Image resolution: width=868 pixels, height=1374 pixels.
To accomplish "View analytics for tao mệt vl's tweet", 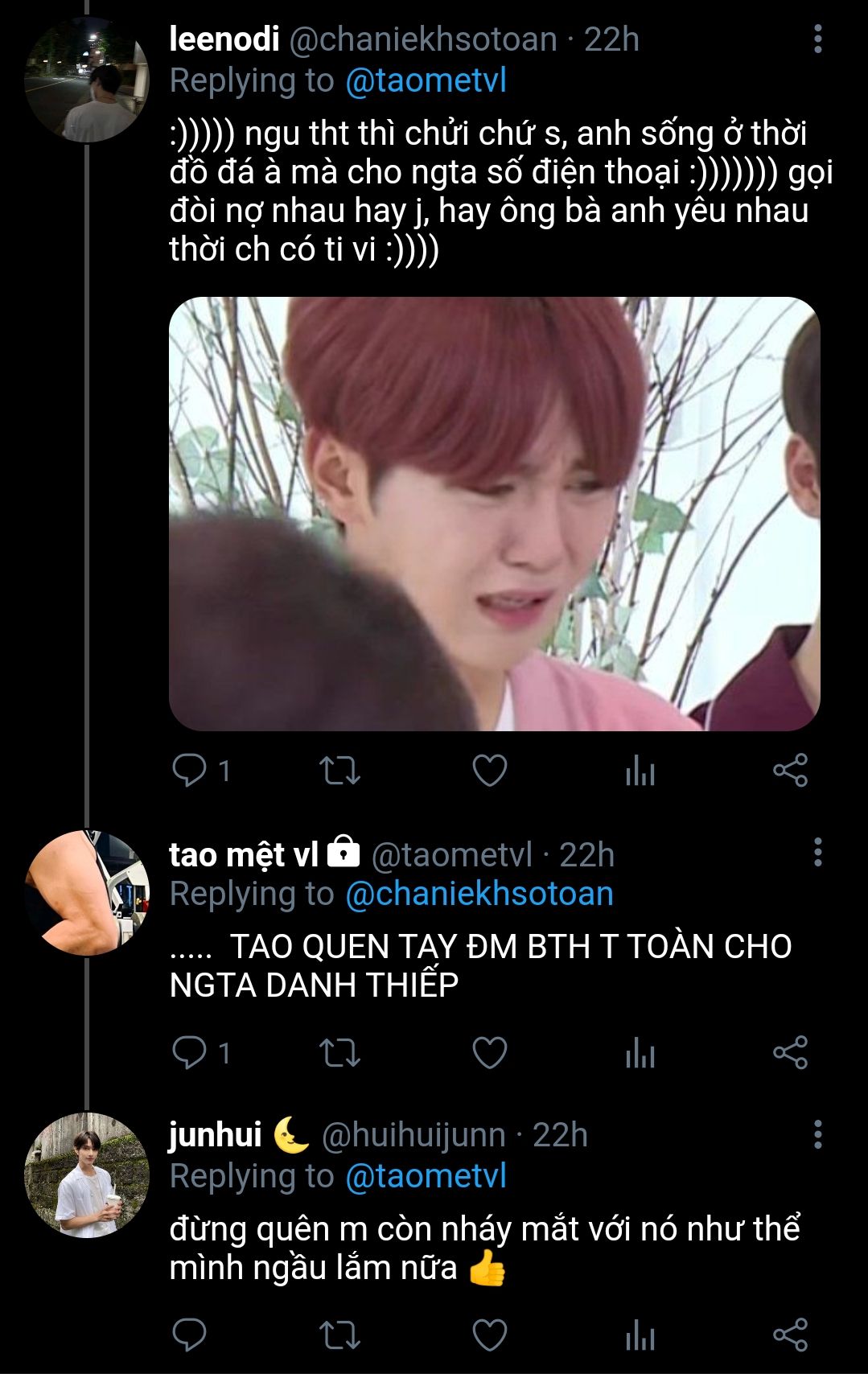I will (640, 1053).
